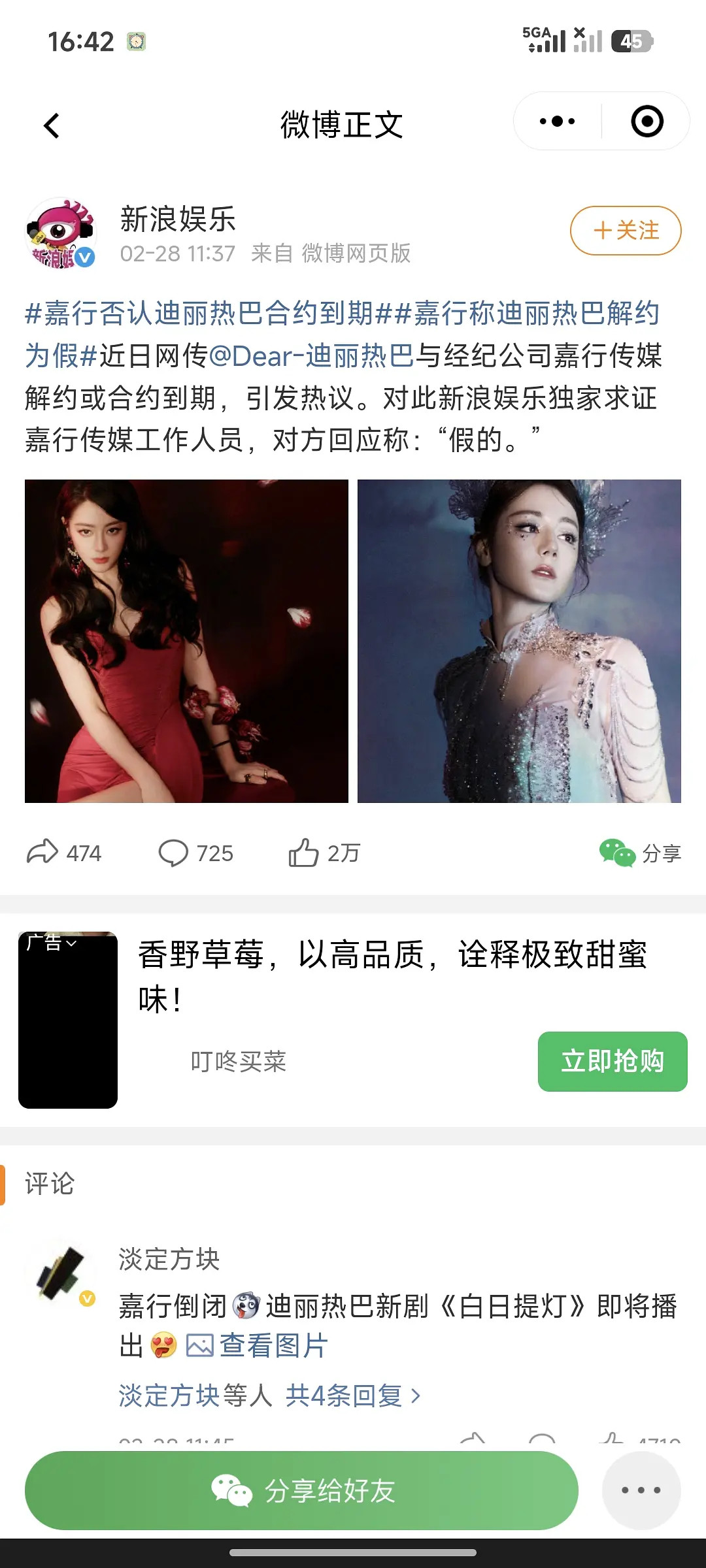Tap the verified badge on 新浪娱乐
This screenshot has height=1568, width=706.
tap(84, 257)
